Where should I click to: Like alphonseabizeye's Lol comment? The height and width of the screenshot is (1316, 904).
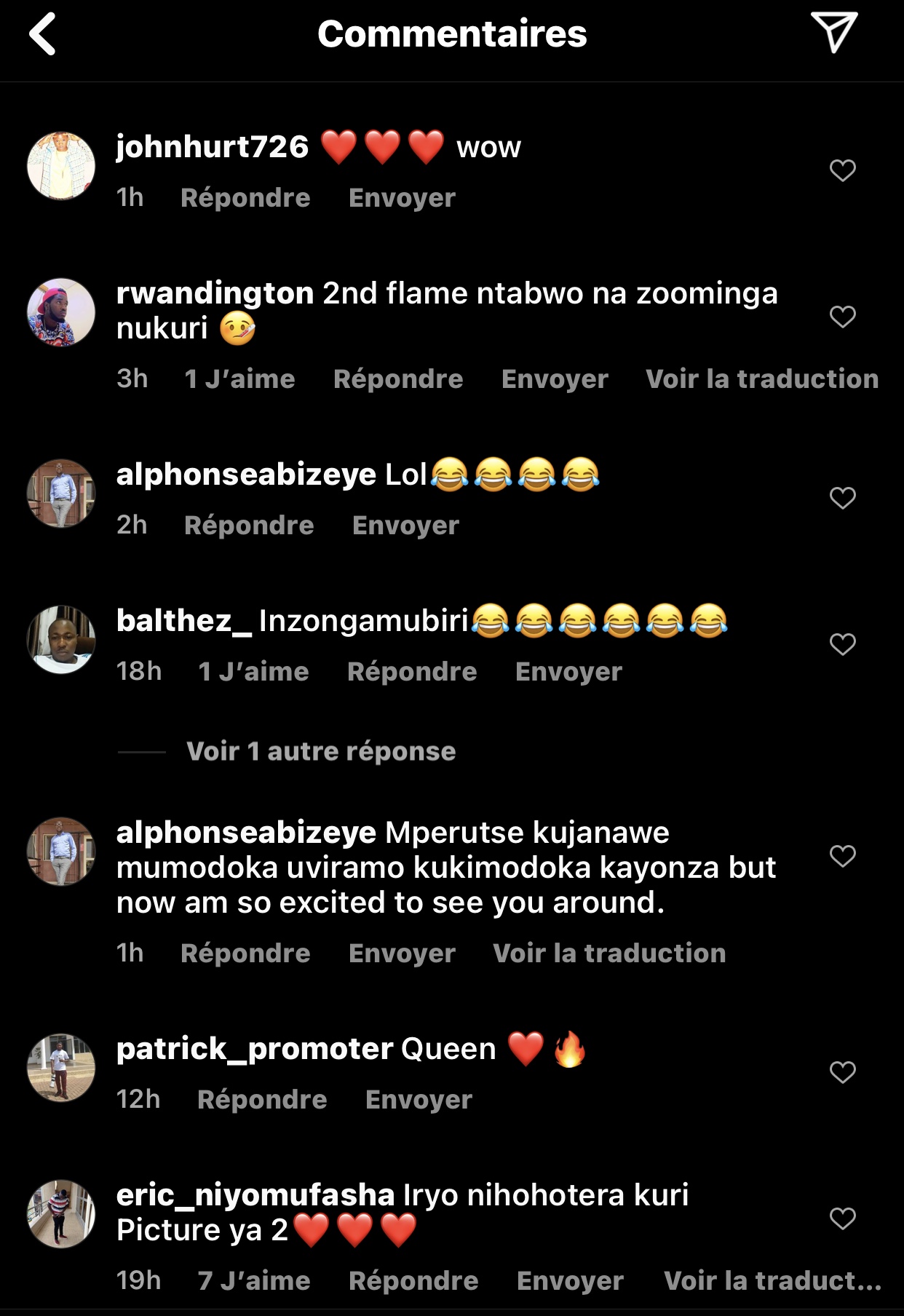842,498
